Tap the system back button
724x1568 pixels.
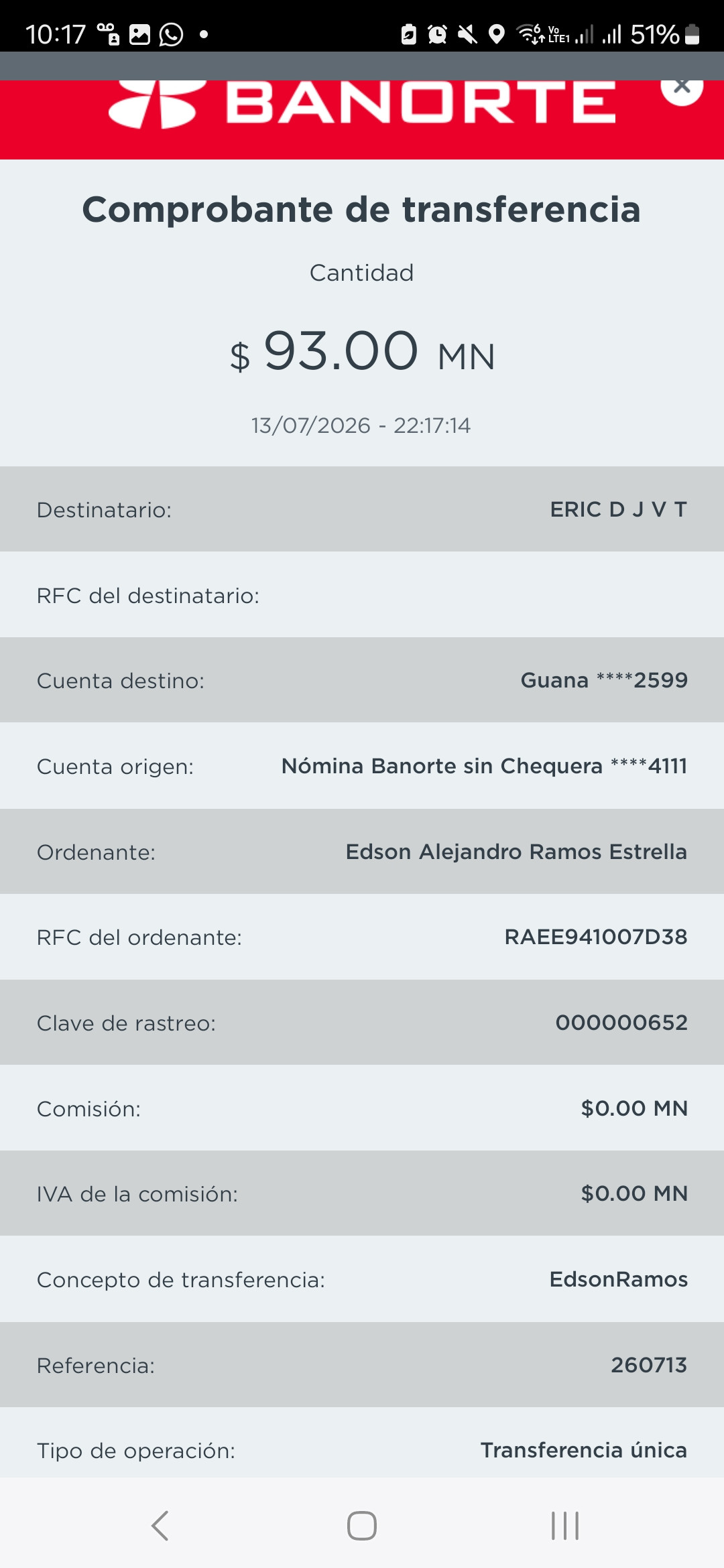click(160, 1526)
